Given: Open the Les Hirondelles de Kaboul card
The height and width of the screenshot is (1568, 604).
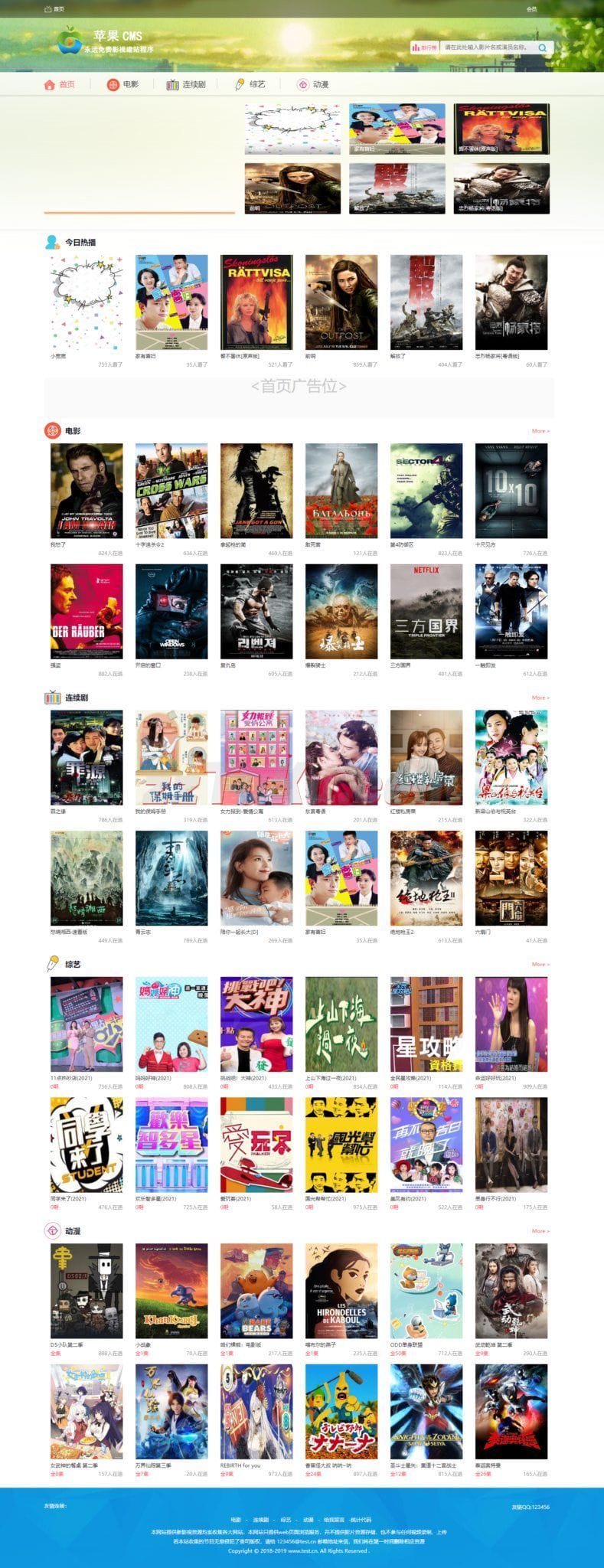Looking at the screenshot, I should [341, 1291].
